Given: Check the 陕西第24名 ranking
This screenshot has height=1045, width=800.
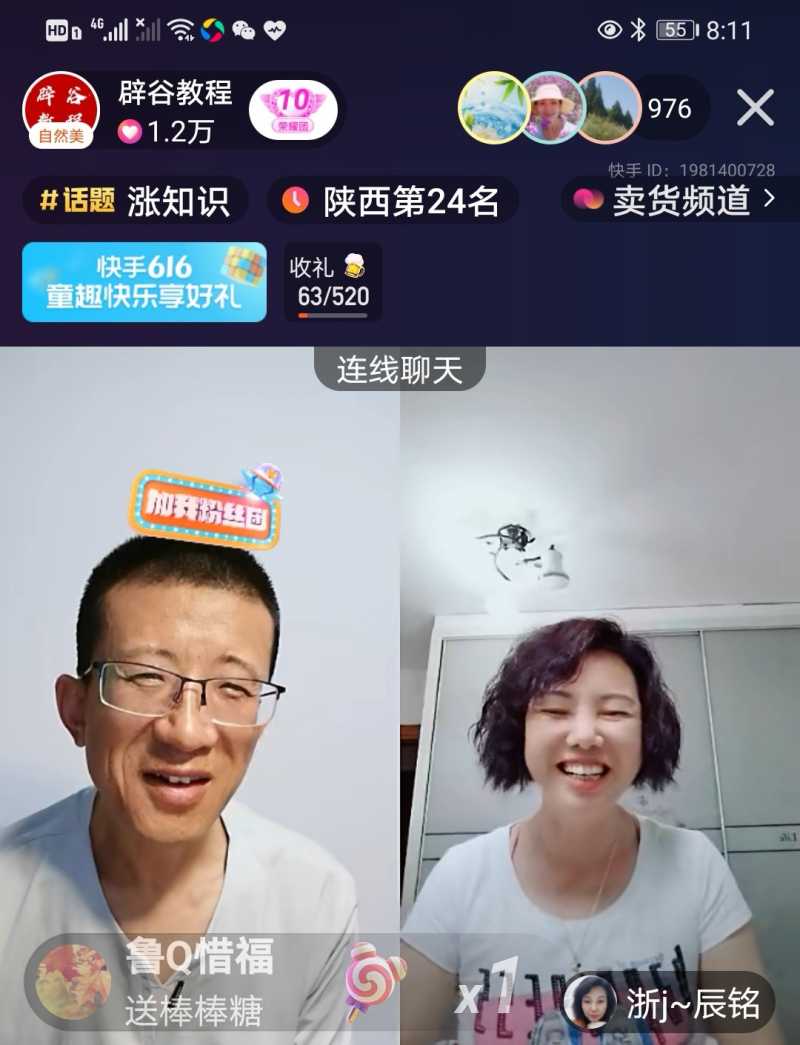Looking at the screenshot, I should [x=392, y=201].
